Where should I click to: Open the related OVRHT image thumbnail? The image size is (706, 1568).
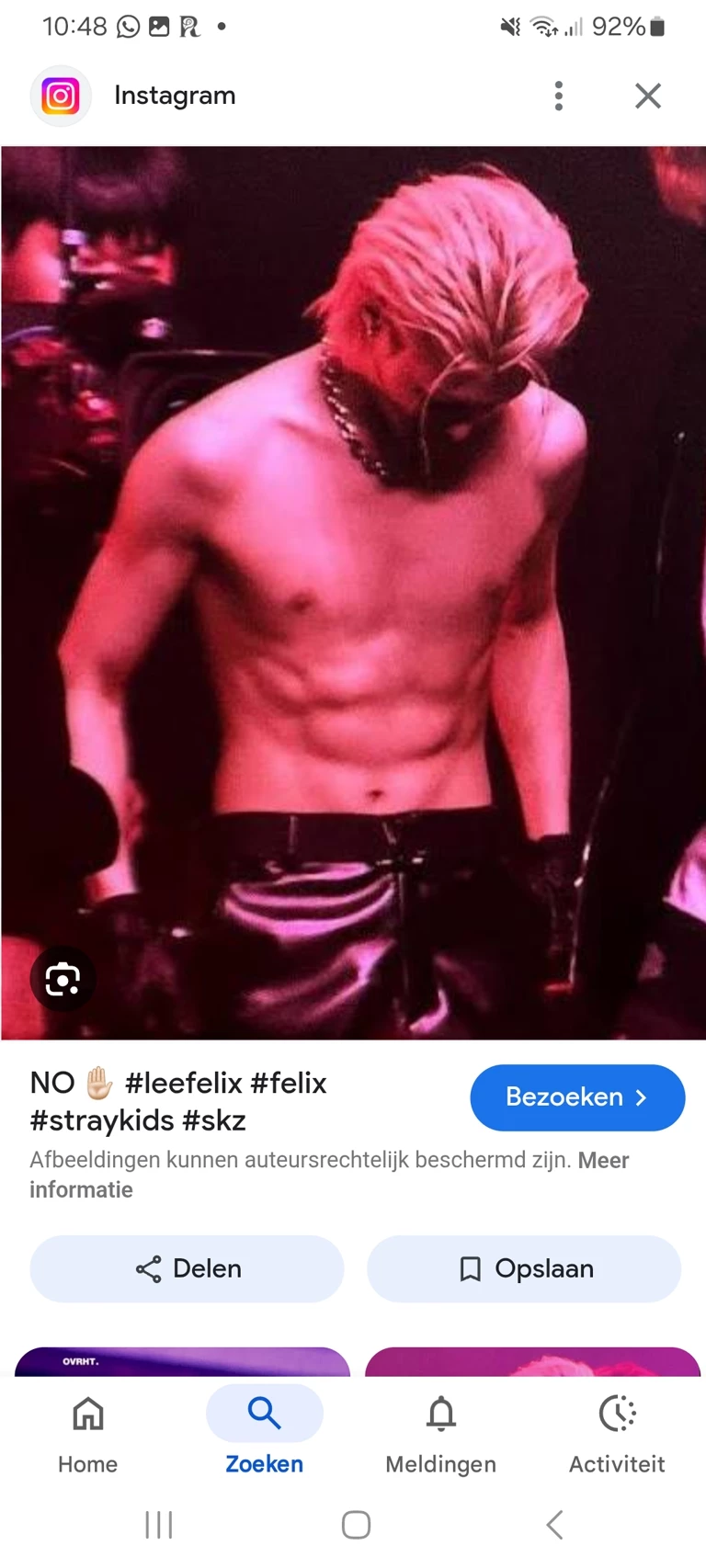point(182,1362)
